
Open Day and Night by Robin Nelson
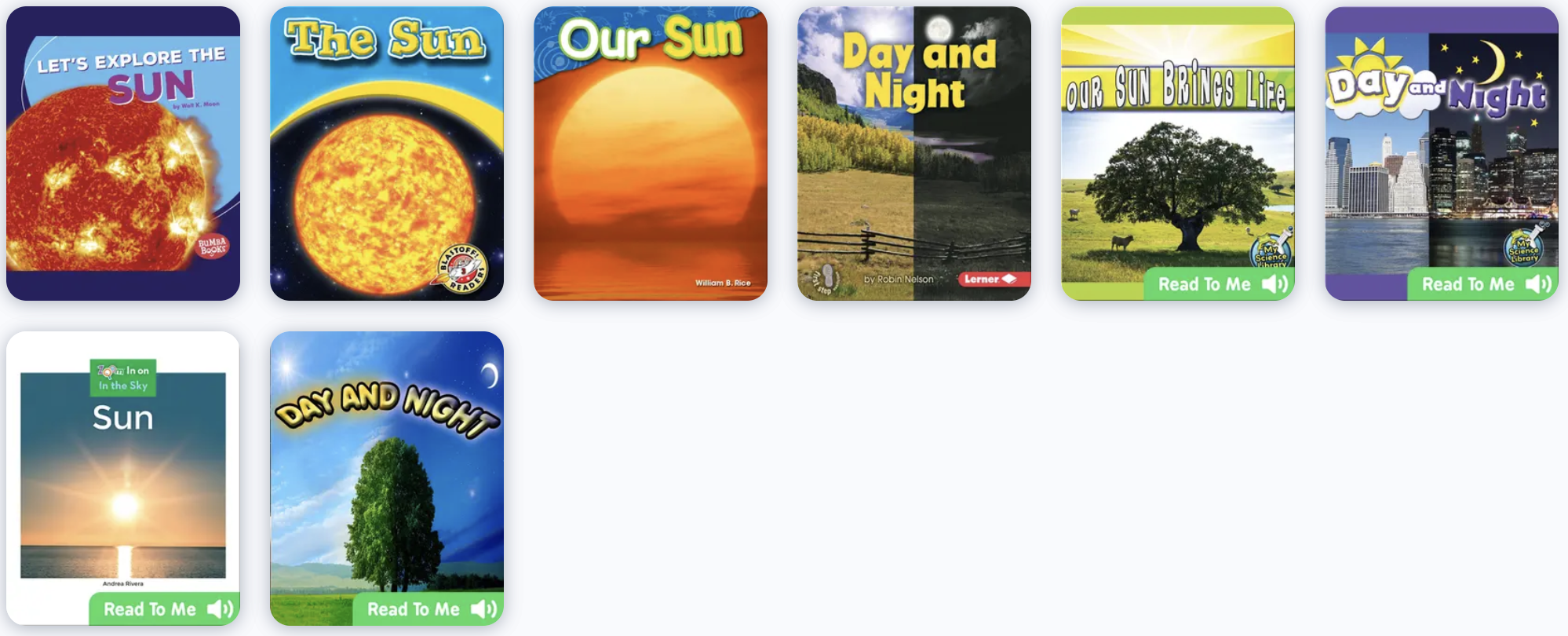point(914,153)
